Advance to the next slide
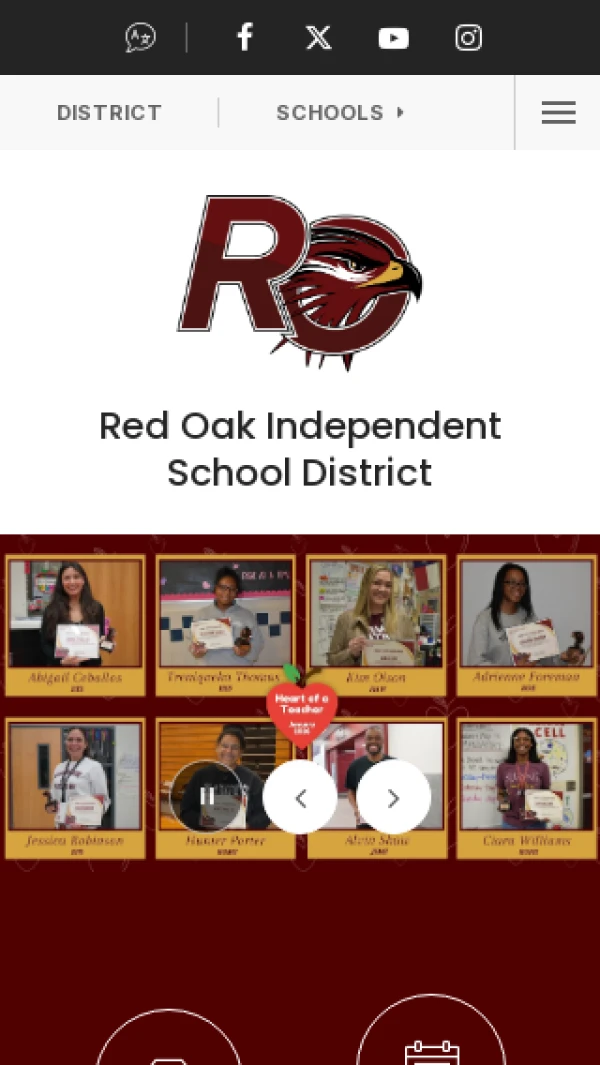 point(393,797)
